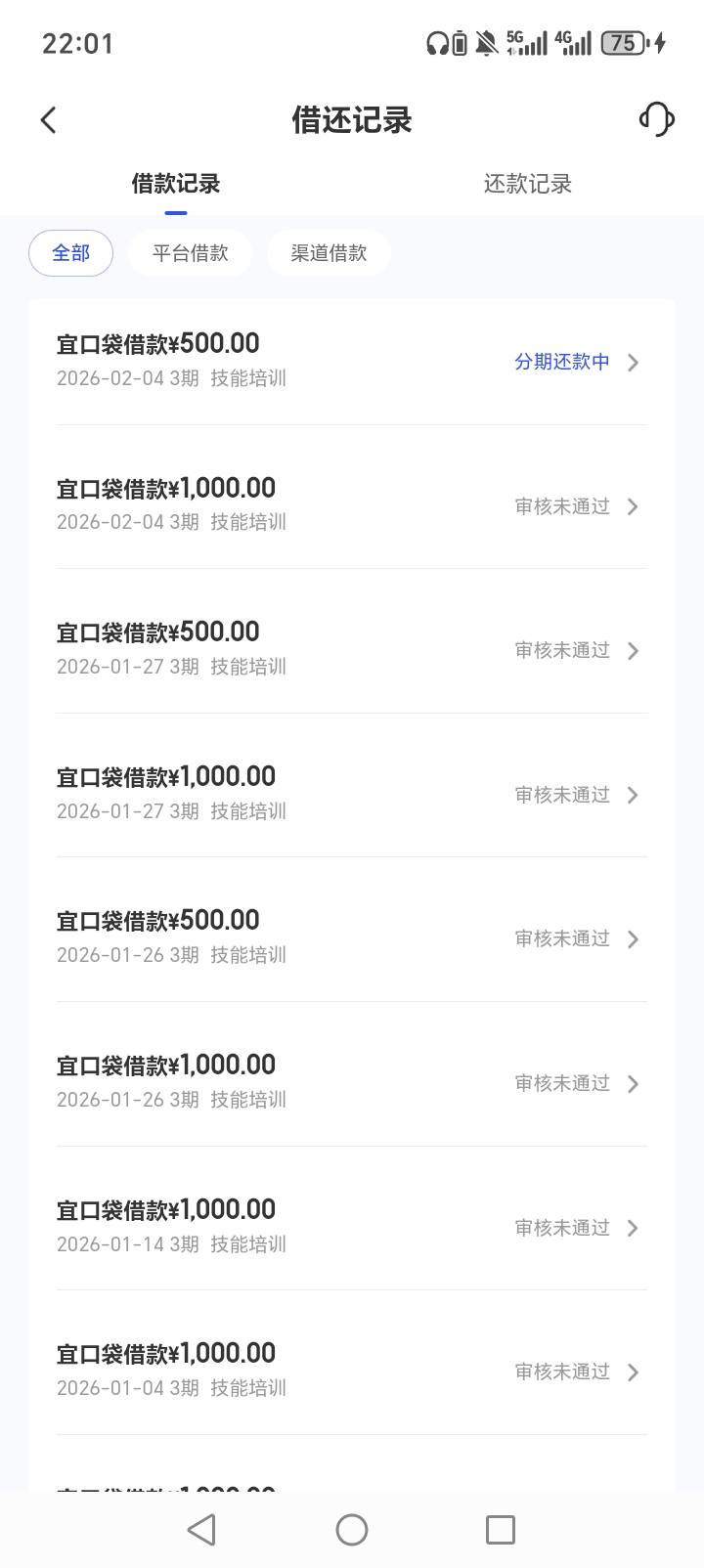View the ¥500.00 loan from 2026-01-27
The width and height of the screenshot is (704, 1568).
coord(351,649)
